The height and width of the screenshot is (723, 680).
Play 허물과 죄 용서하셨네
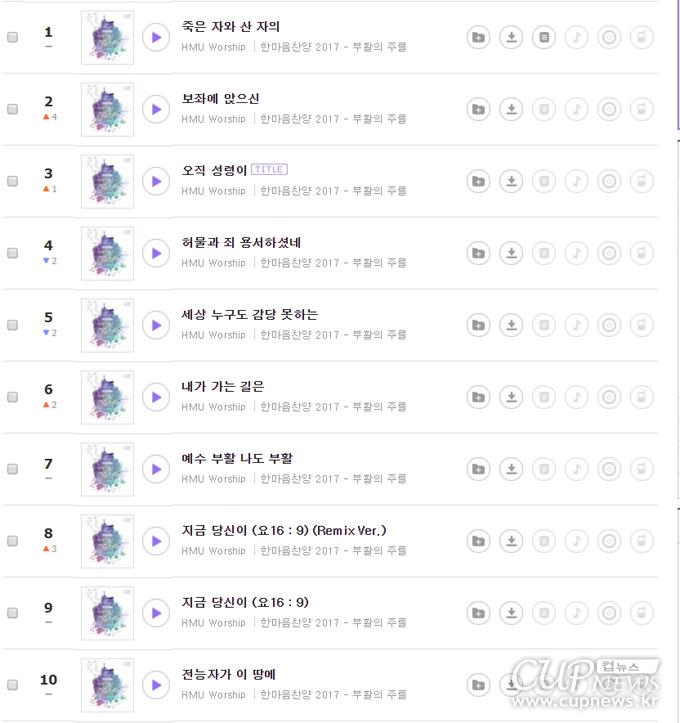pos(155,253)
